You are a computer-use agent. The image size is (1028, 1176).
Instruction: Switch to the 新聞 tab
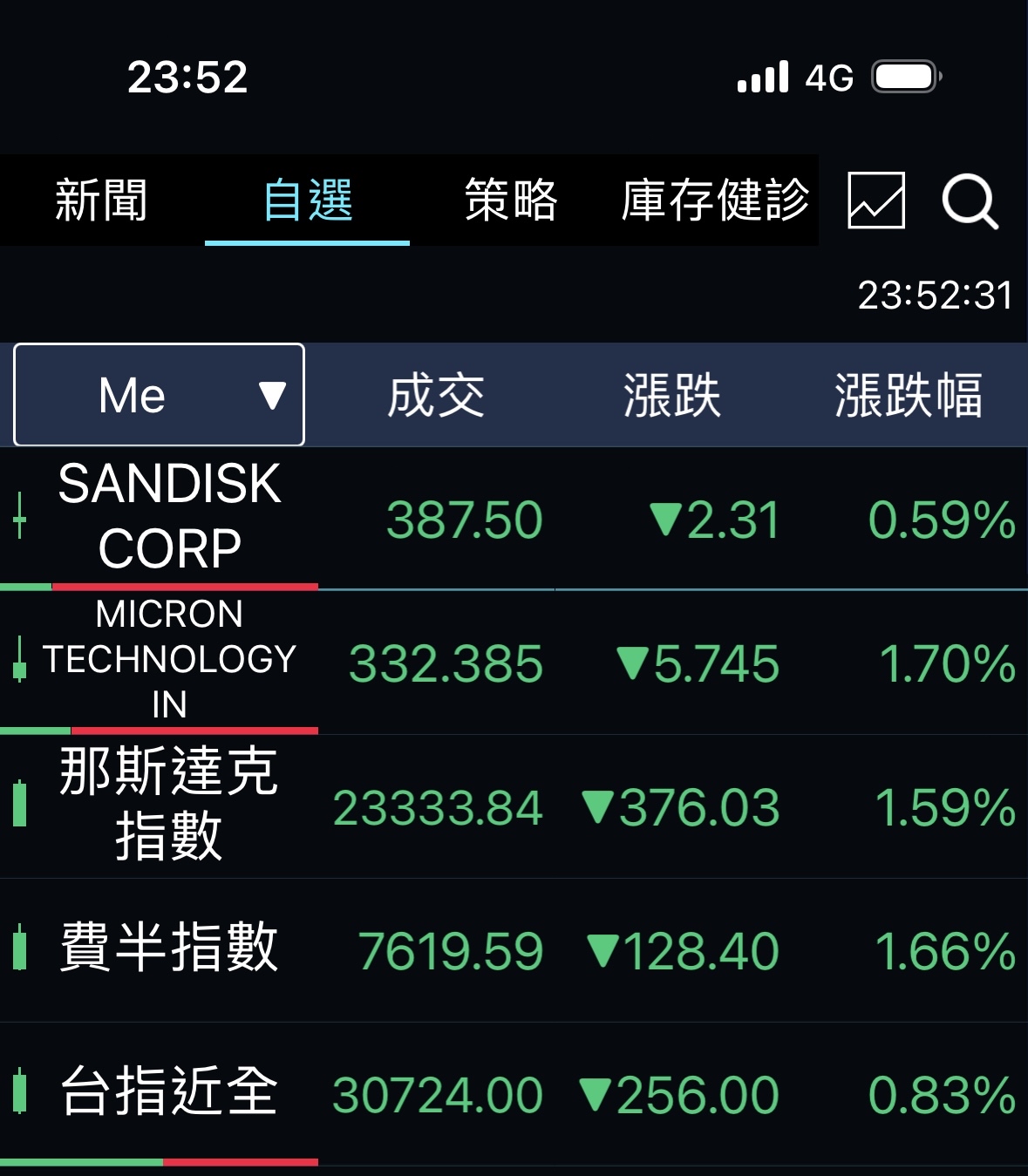[101, 201]
